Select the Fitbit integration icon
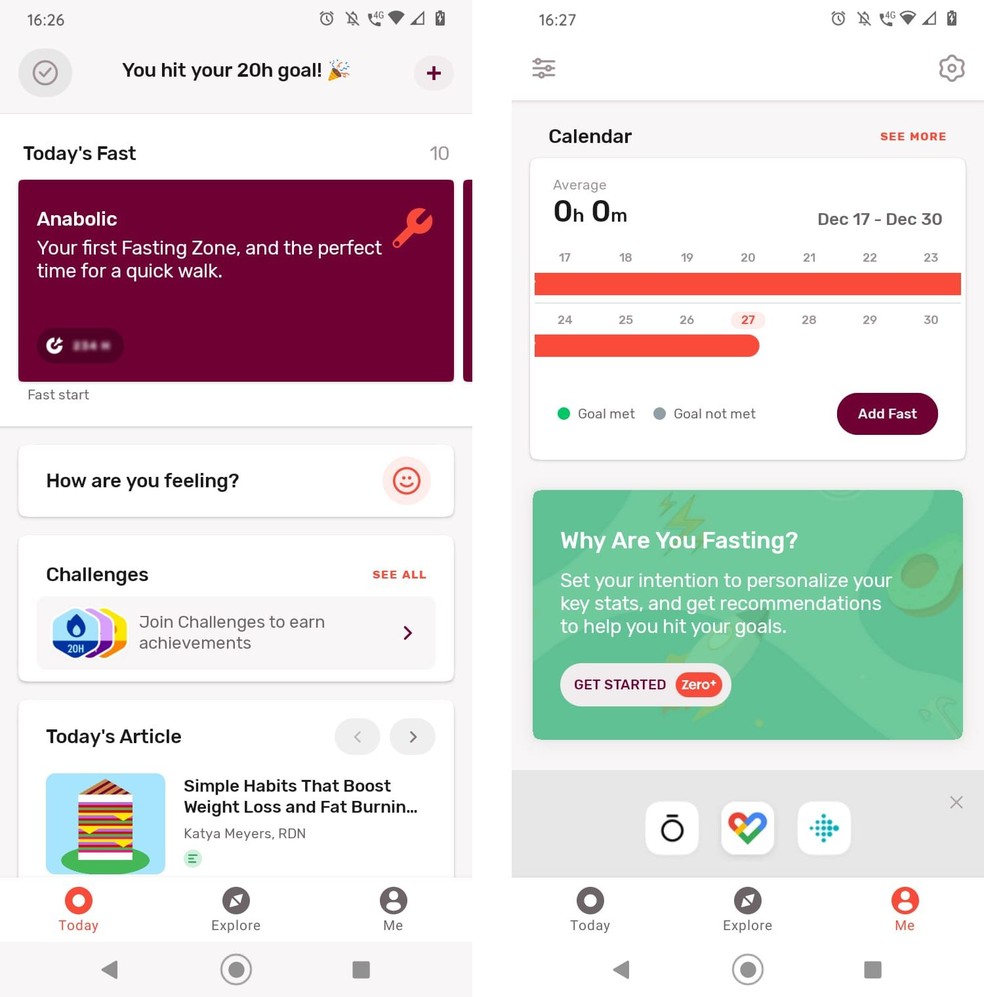 (x=824, y=828)
